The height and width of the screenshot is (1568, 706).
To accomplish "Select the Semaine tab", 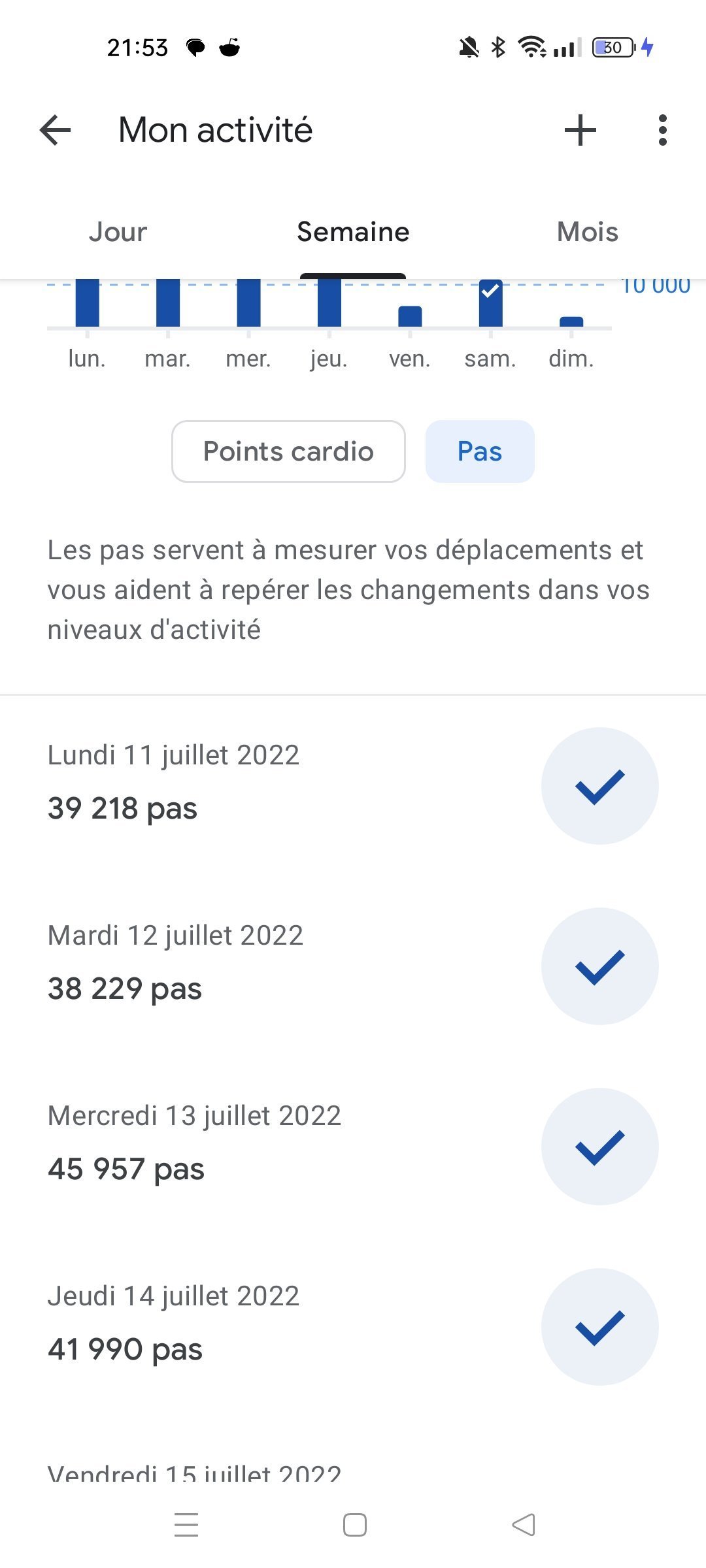I will (353, 232).
